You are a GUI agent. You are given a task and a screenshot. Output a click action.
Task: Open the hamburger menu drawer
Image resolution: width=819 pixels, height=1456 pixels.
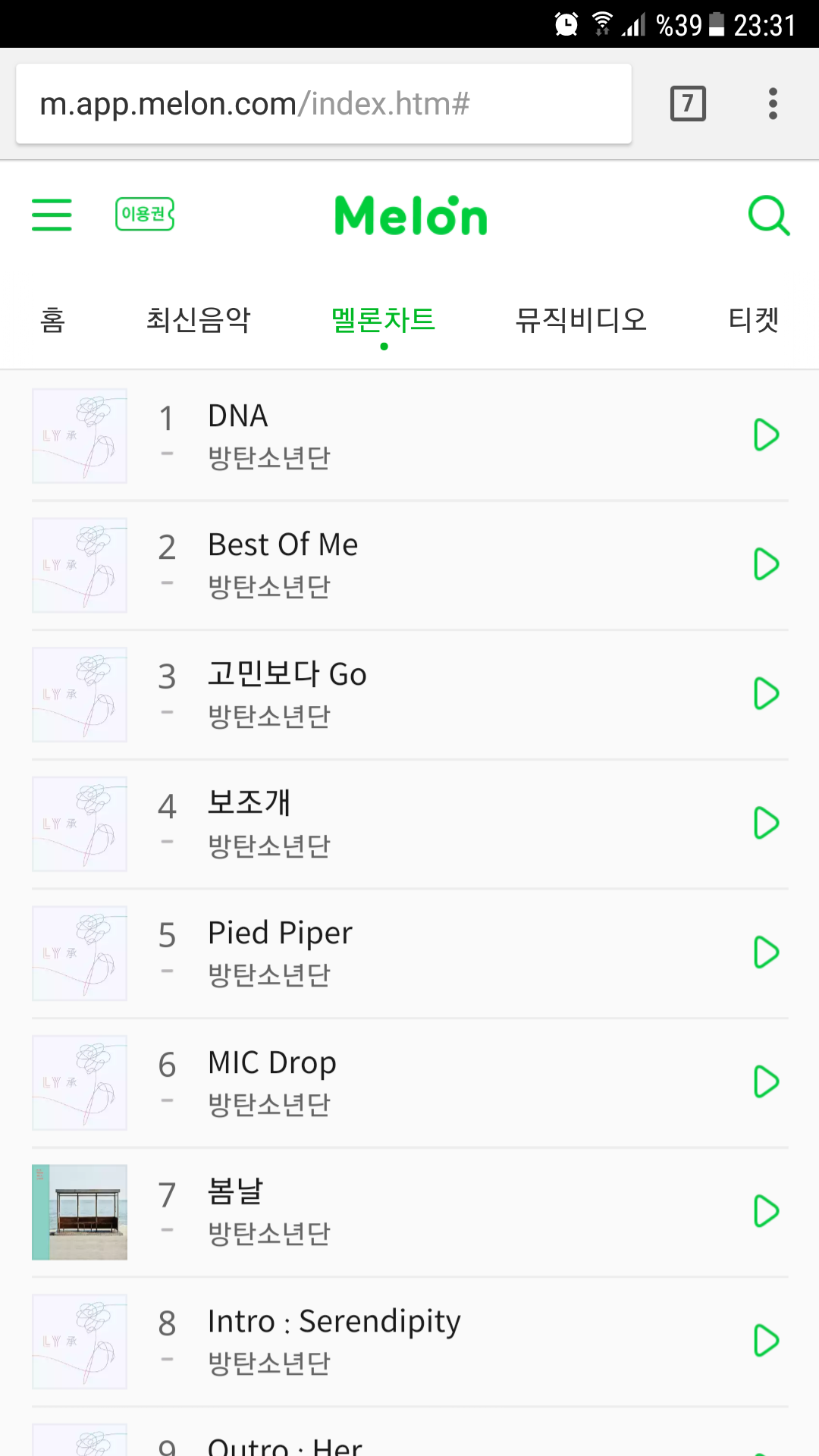tap(52, 215)
